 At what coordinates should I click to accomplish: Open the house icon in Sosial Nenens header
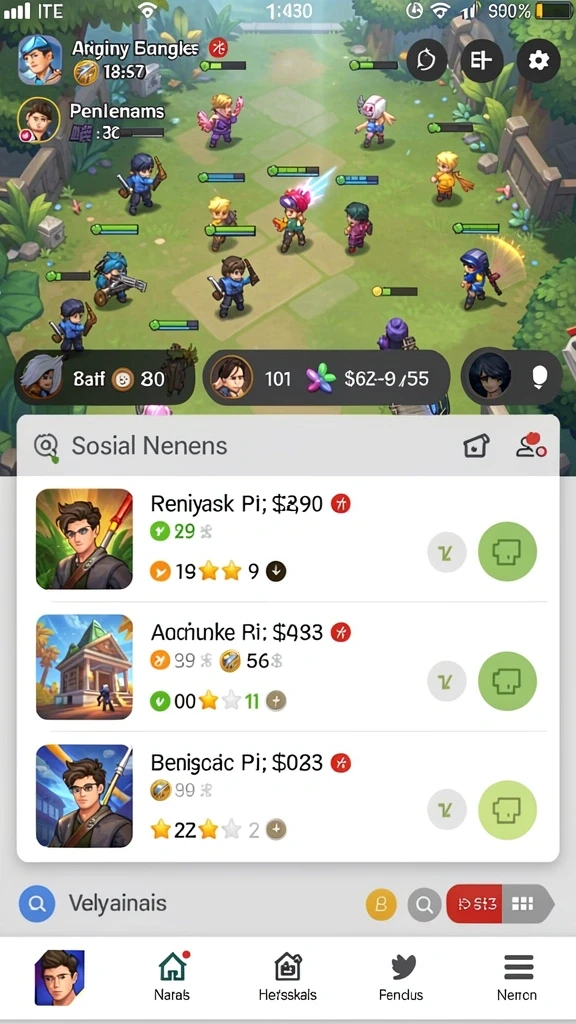pos(476,446)
